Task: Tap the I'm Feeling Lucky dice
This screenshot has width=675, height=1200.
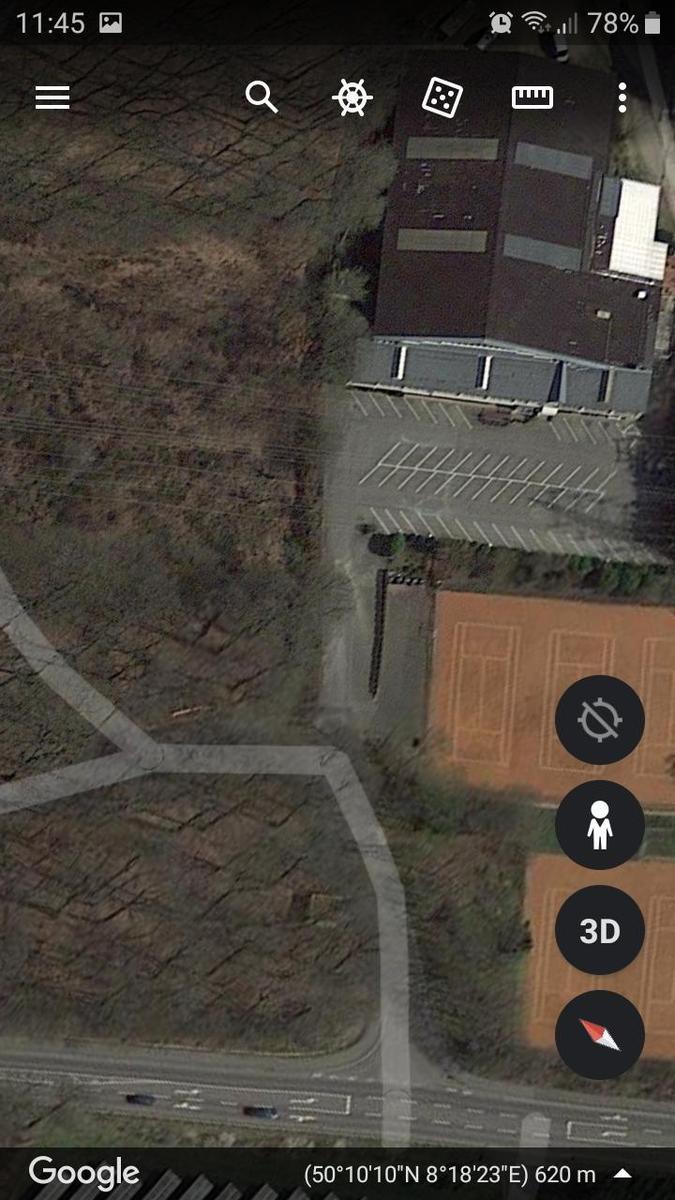Action: point(442,97)
